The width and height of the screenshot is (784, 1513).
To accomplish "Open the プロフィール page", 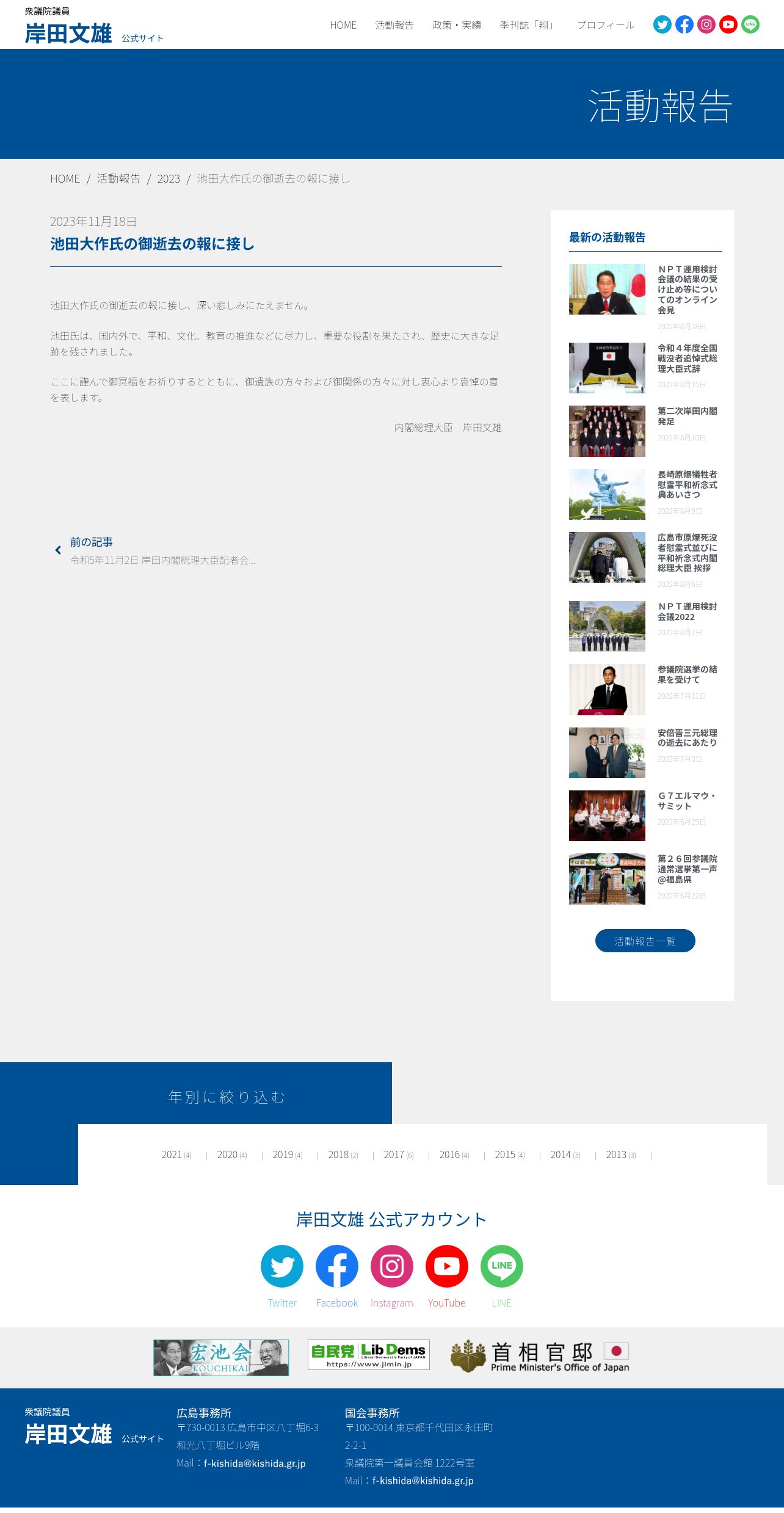I will point(606,25).
